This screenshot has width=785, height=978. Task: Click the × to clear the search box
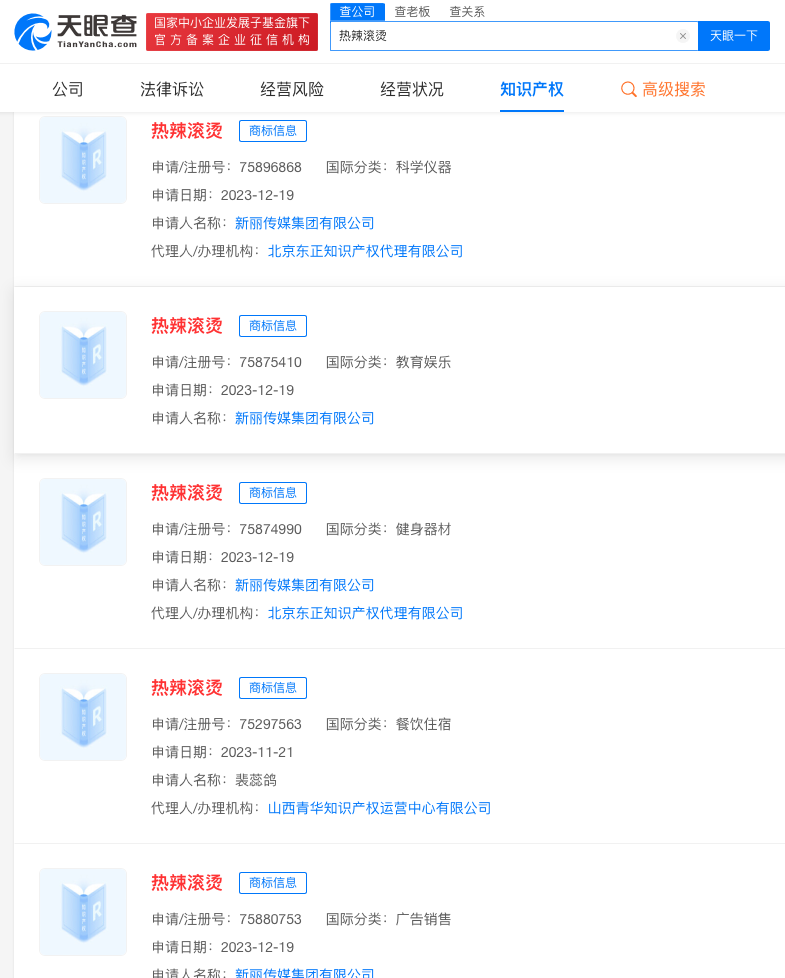683,35
